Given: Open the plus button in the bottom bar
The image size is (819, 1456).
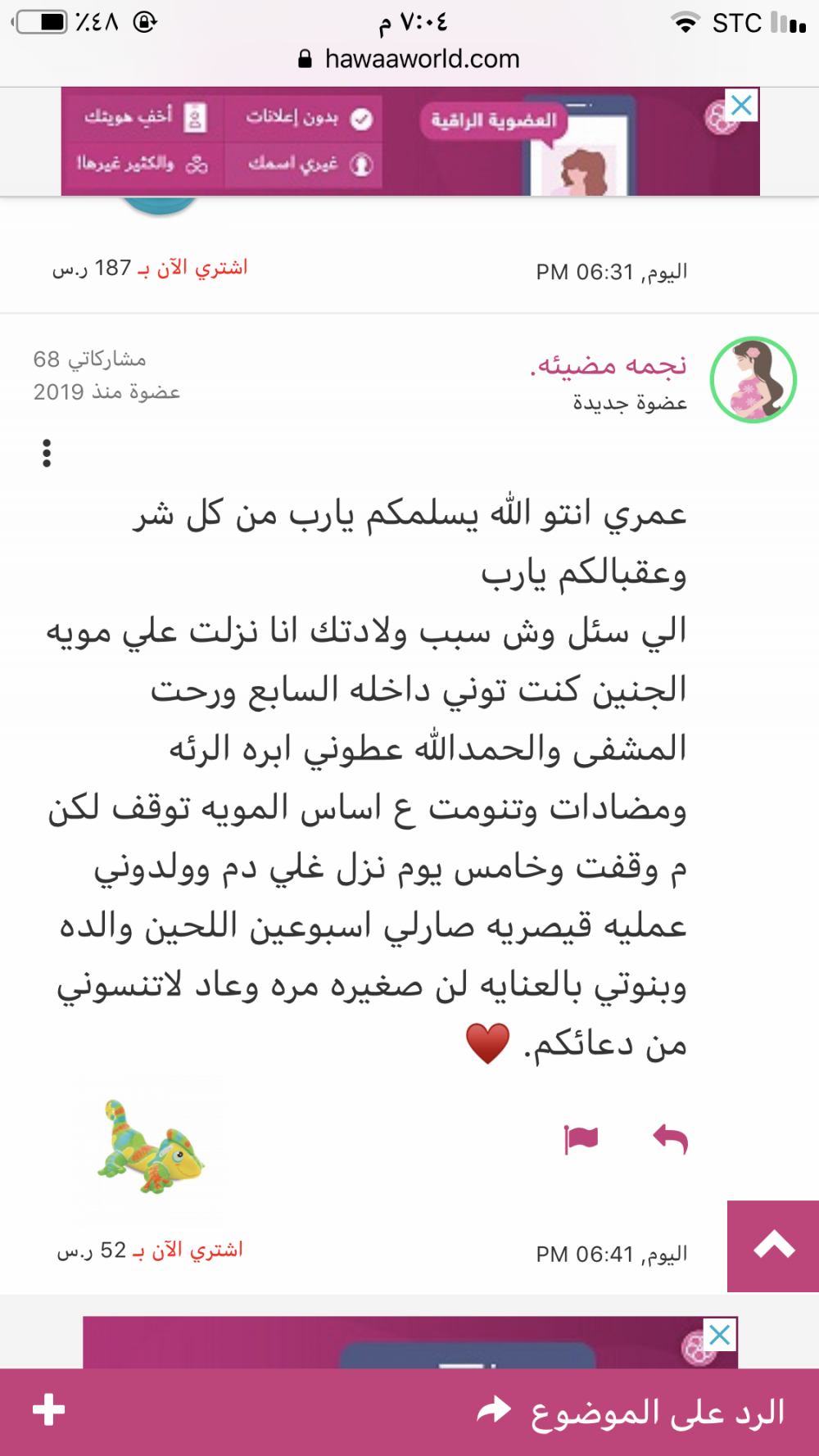Looking at the screenshot, I should coord(48,1409).
